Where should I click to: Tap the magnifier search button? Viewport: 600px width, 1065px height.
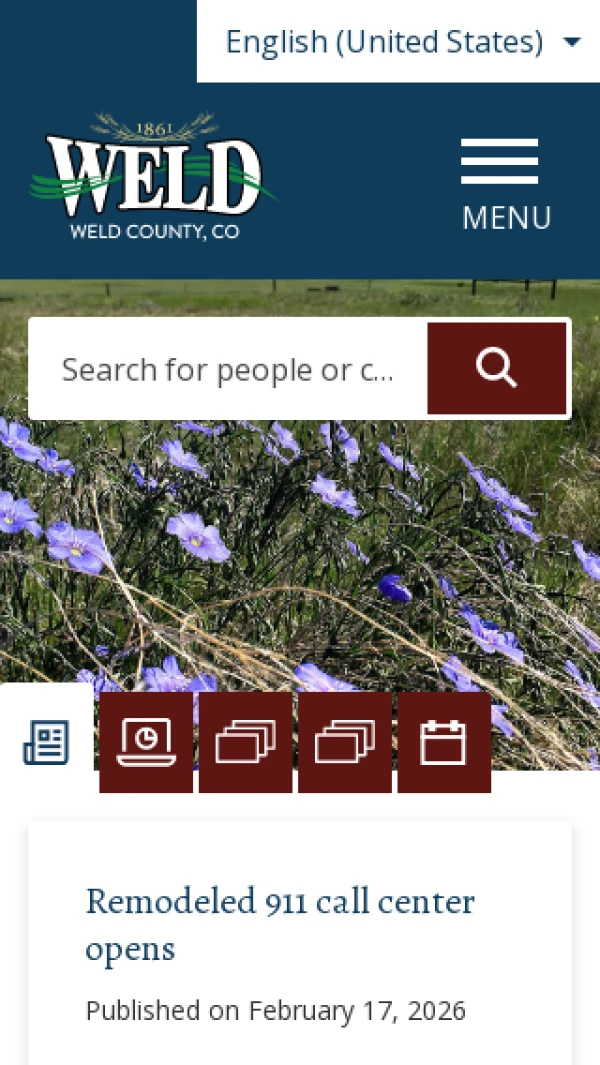coord(497,369)
